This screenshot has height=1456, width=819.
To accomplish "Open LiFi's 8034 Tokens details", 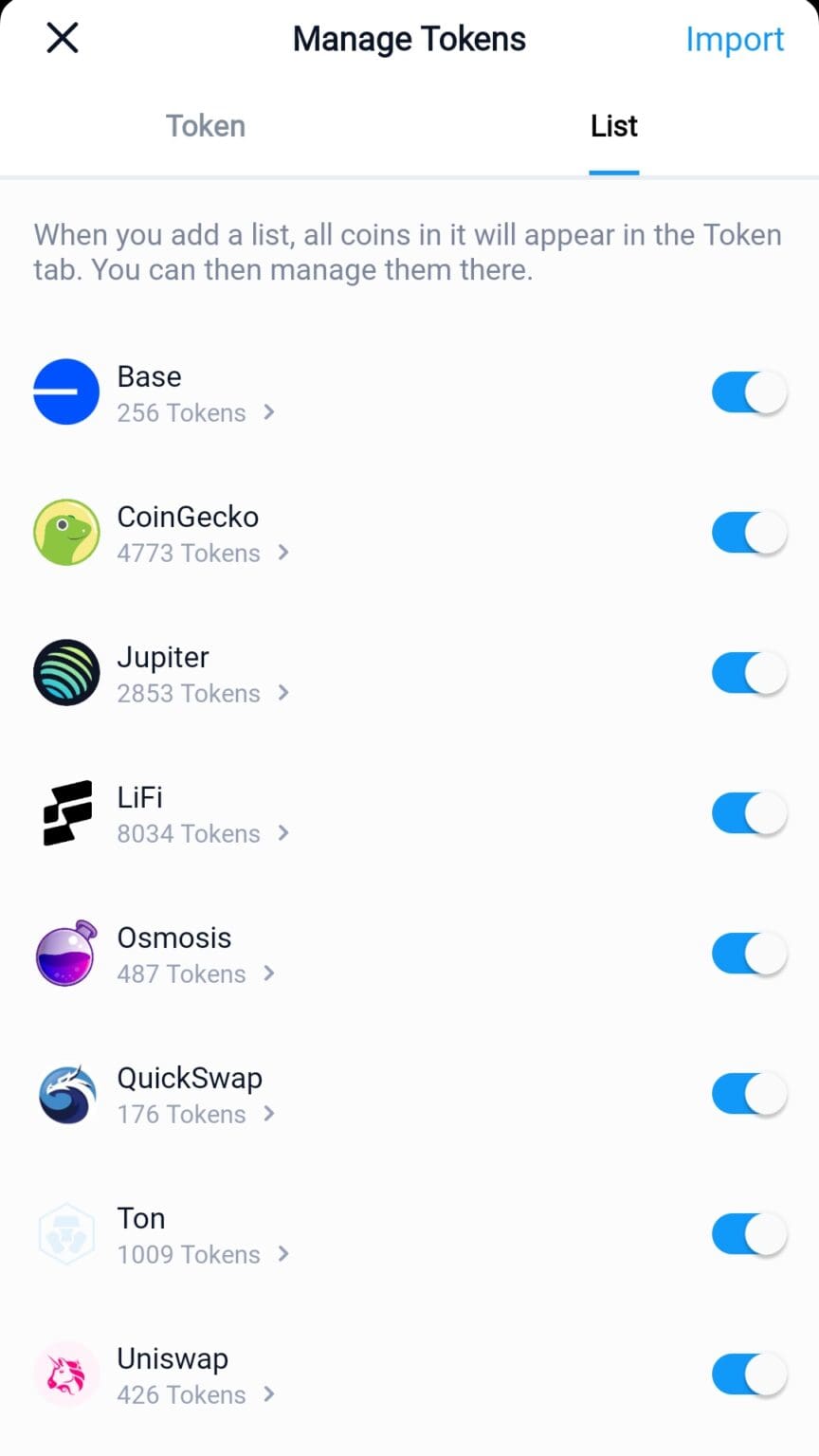I will pyautogui.click(x=202, y=834).
